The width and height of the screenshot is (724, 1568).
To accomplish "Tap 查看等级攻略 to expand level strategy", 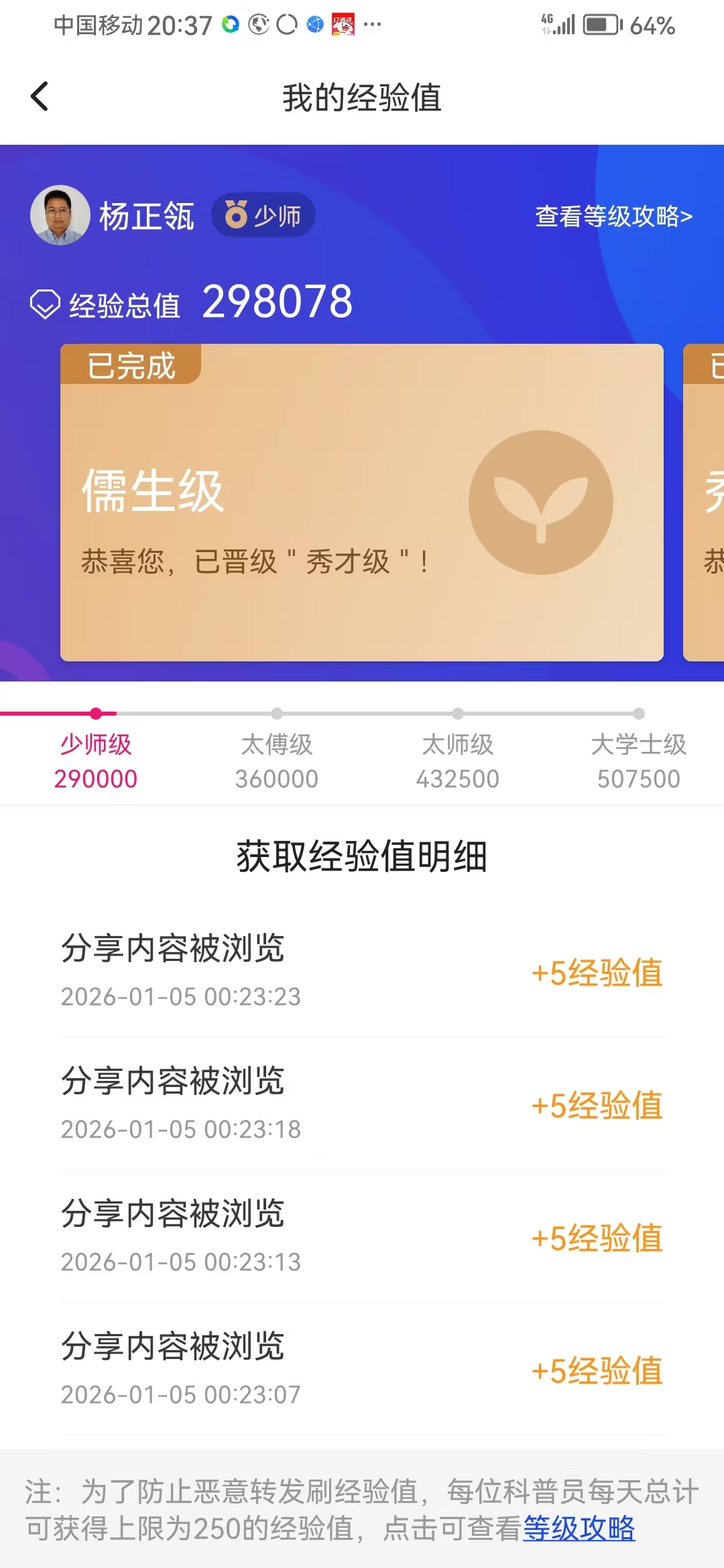I will point(612,215).
